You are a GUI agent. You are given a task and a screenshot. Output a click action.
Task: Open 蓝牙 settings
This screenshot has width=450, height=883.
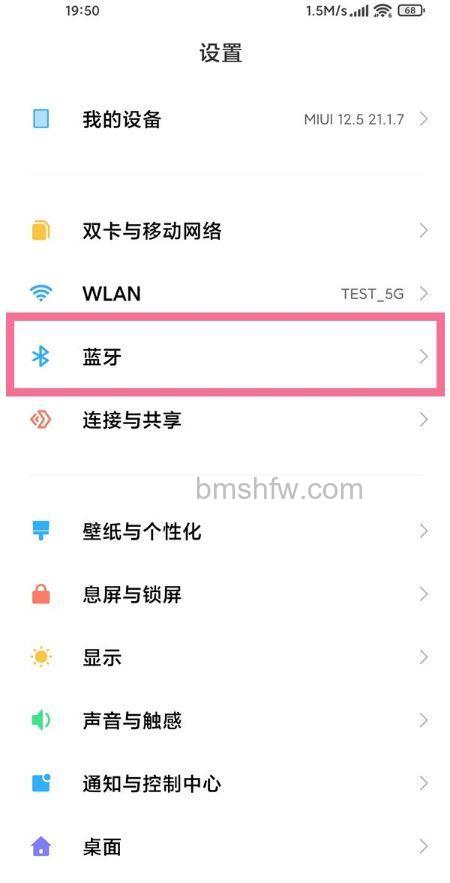coord(225,356)
